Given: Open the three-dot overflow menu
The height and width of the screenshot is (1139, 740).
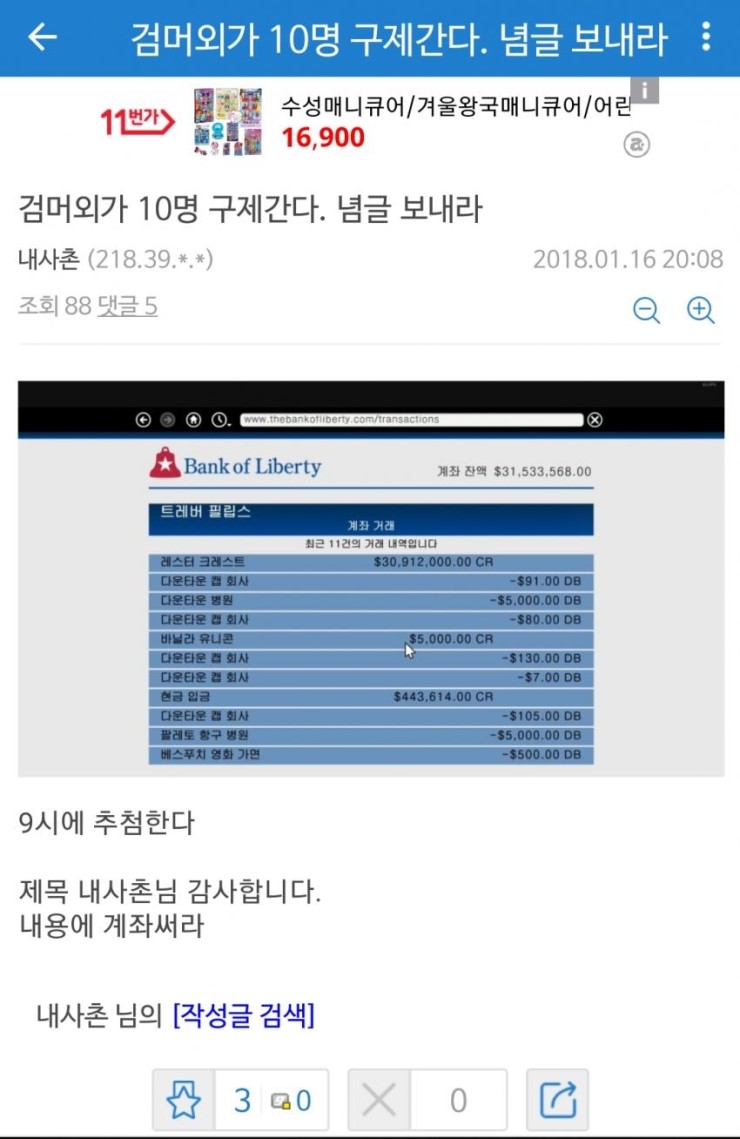Looking at the screenshot, I should pos(705,38).
